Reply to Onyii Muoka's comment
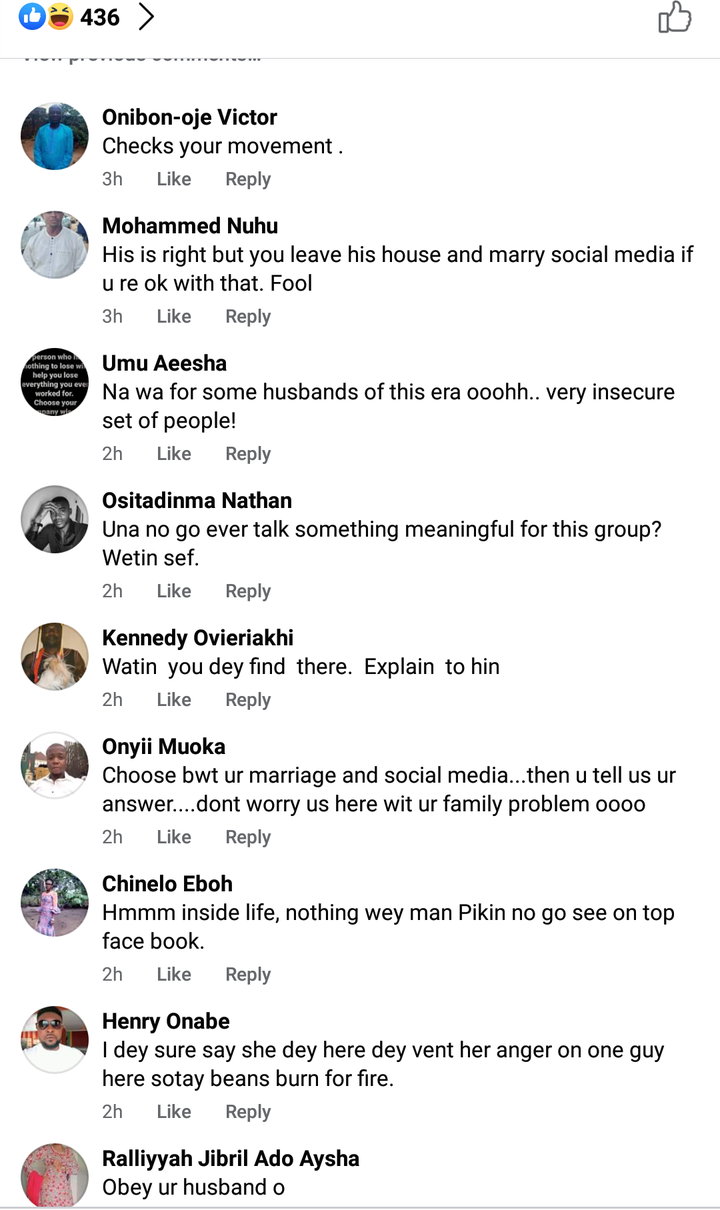720x1210 pixels. (x=248, y=837)
